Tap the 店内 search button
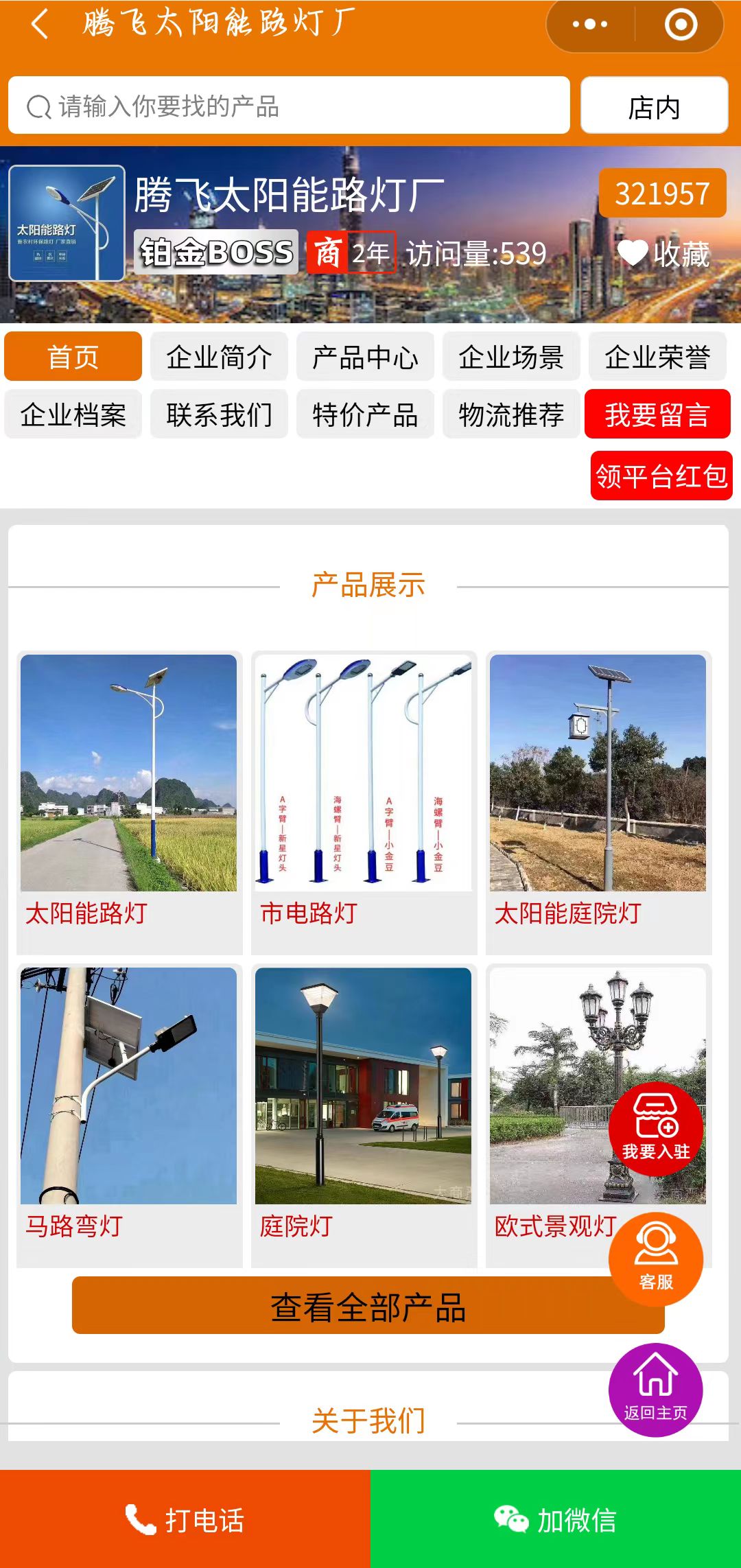The height and width of the screenshot is (1568, 741). click(654, 106)
